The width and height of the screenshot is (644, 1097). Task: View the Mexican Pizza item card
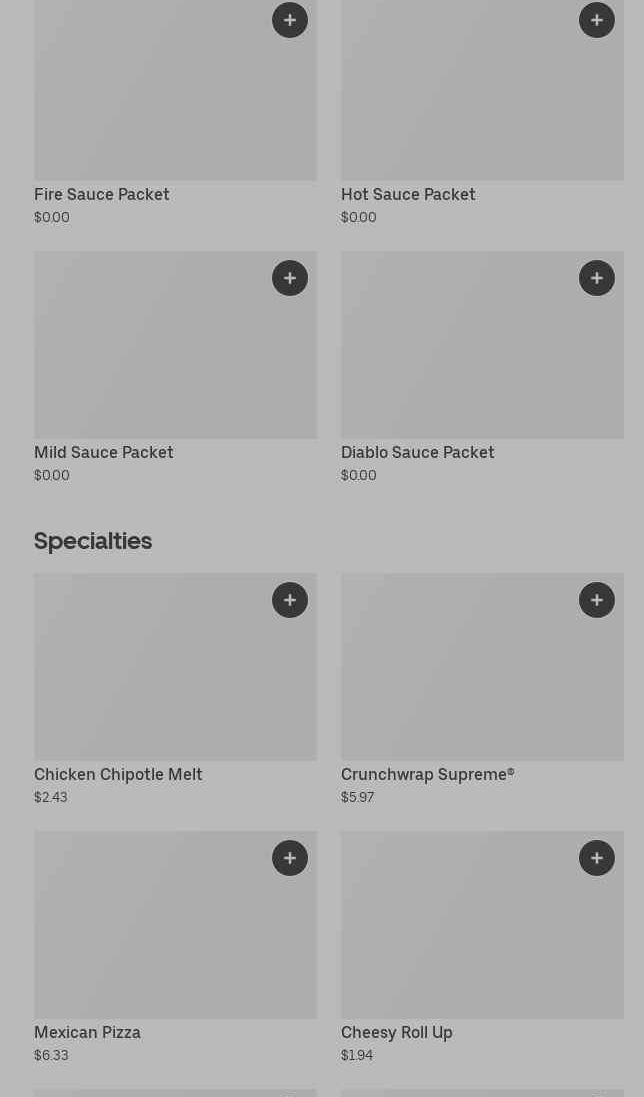click(x=176, y=947)
